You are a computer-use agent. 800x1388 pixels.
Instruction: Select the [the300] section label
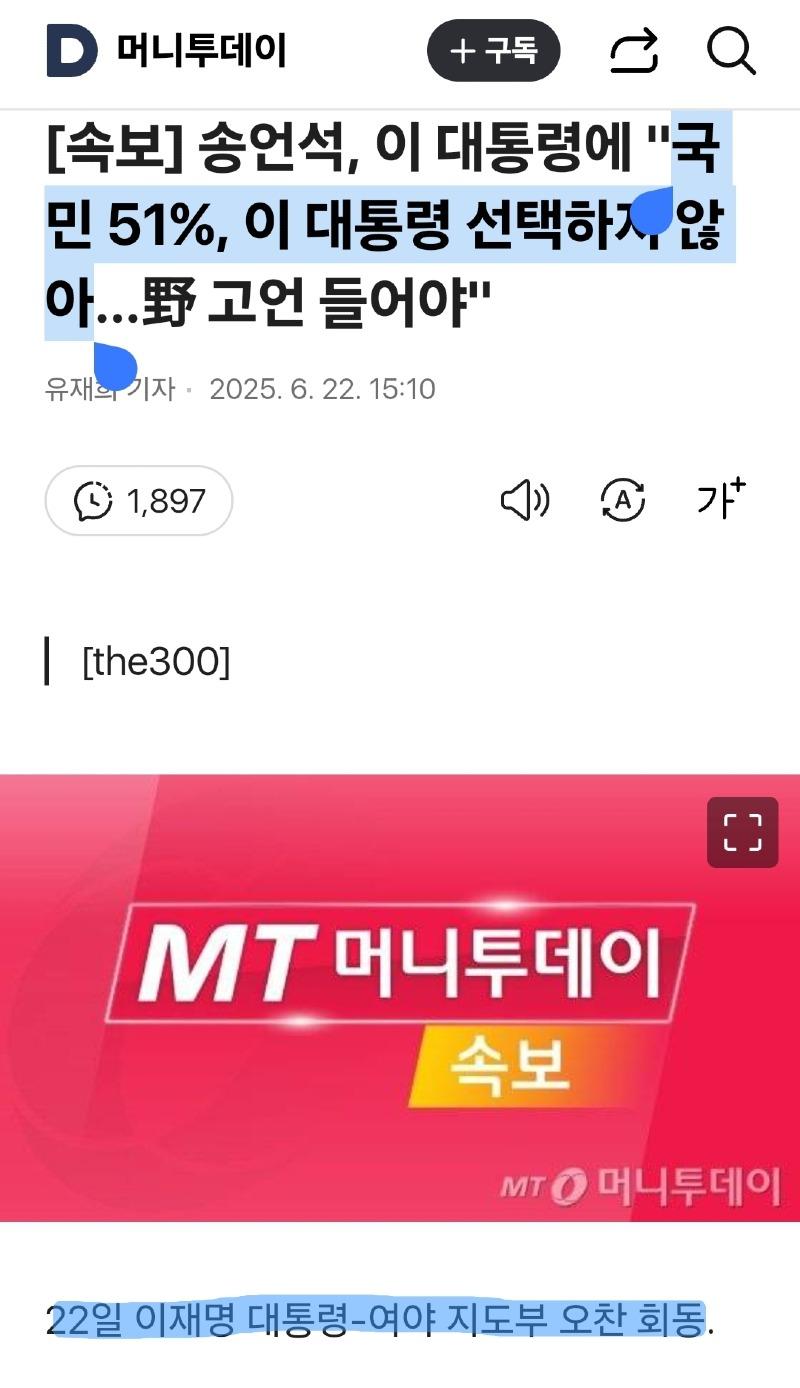pos(155,660)
